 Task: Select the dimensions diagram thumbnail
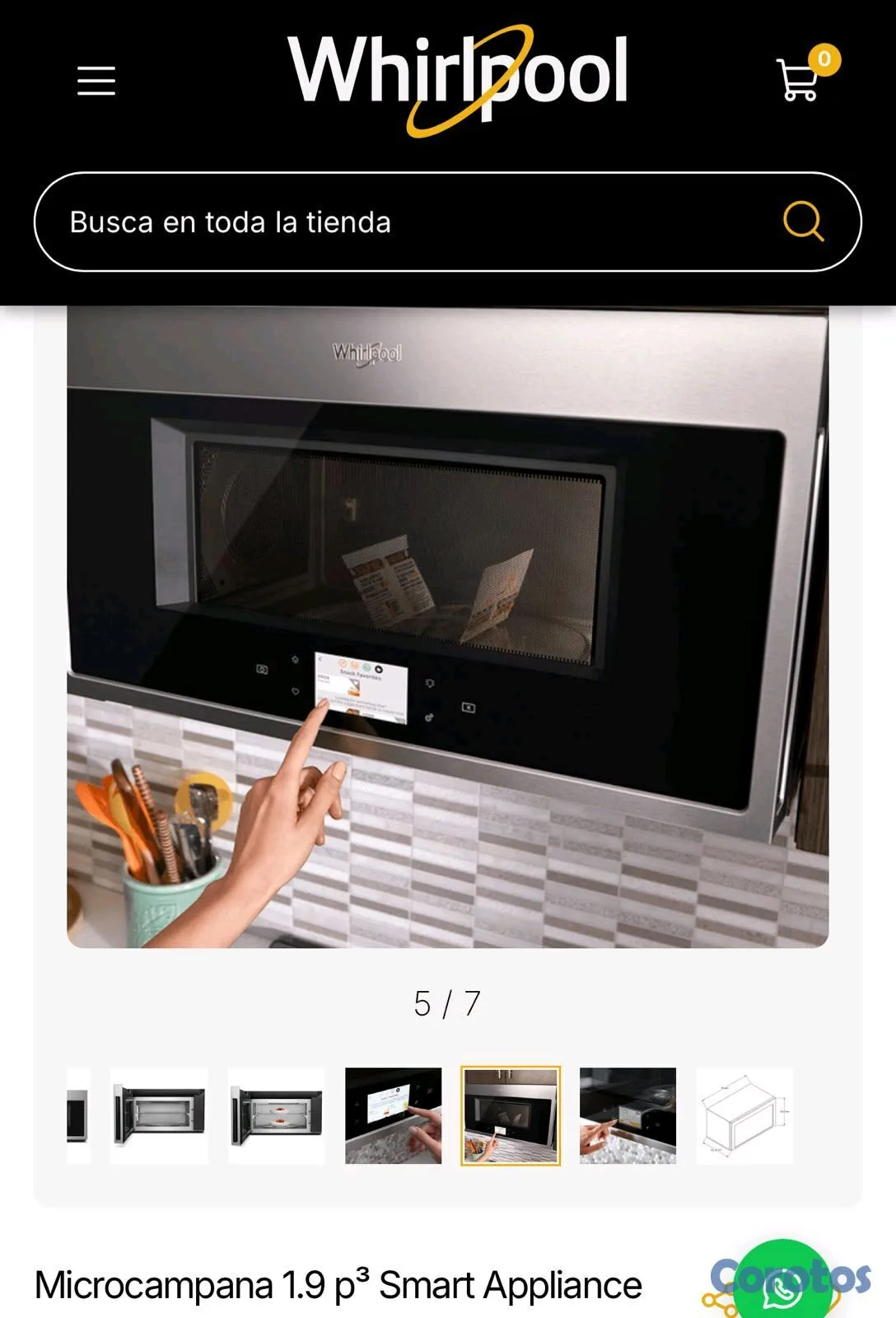tap(744, 1115)
